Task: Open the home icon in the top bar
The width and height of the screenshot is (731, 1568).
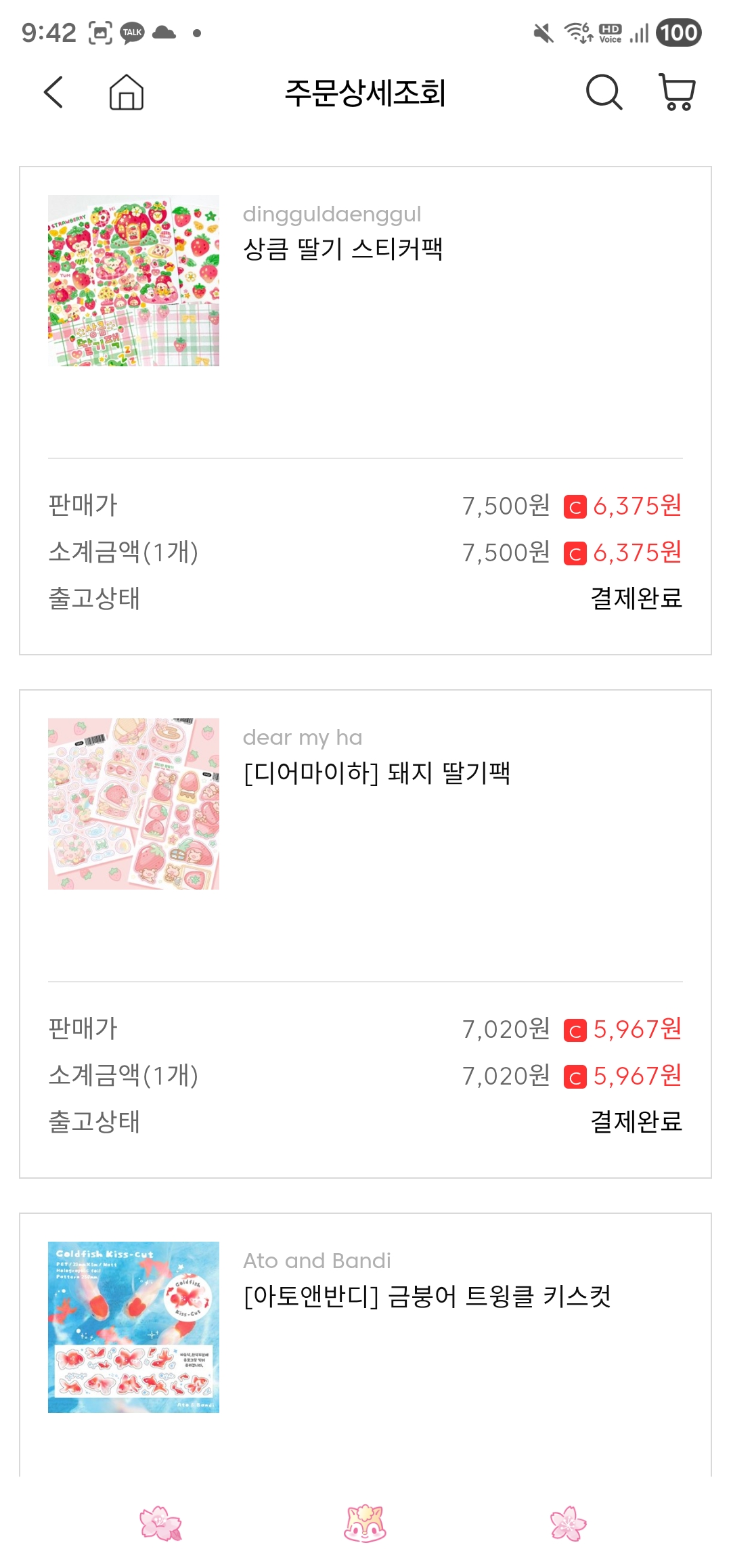Action: coord(127,92)
